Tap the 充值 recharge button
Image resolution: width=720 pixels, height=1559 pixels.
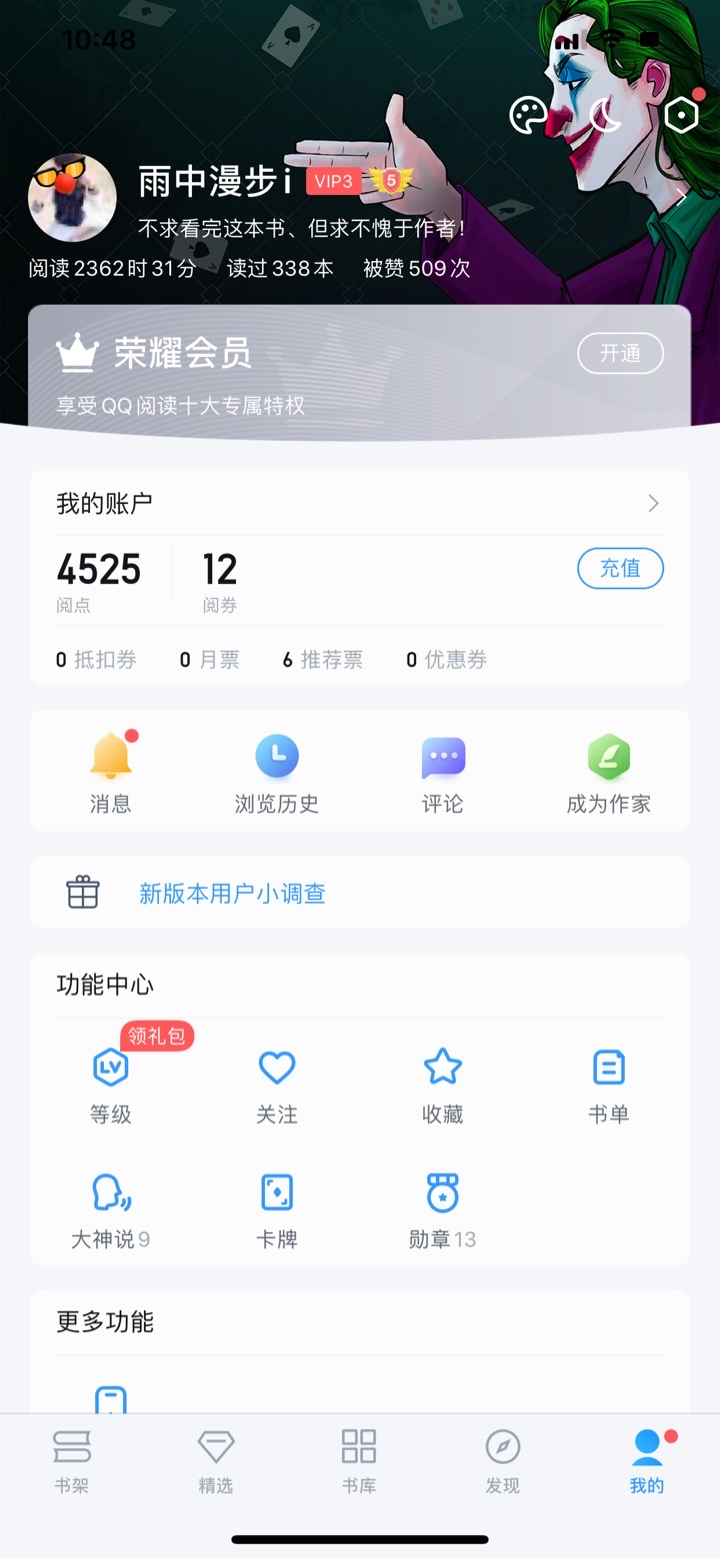pos(620,568)
